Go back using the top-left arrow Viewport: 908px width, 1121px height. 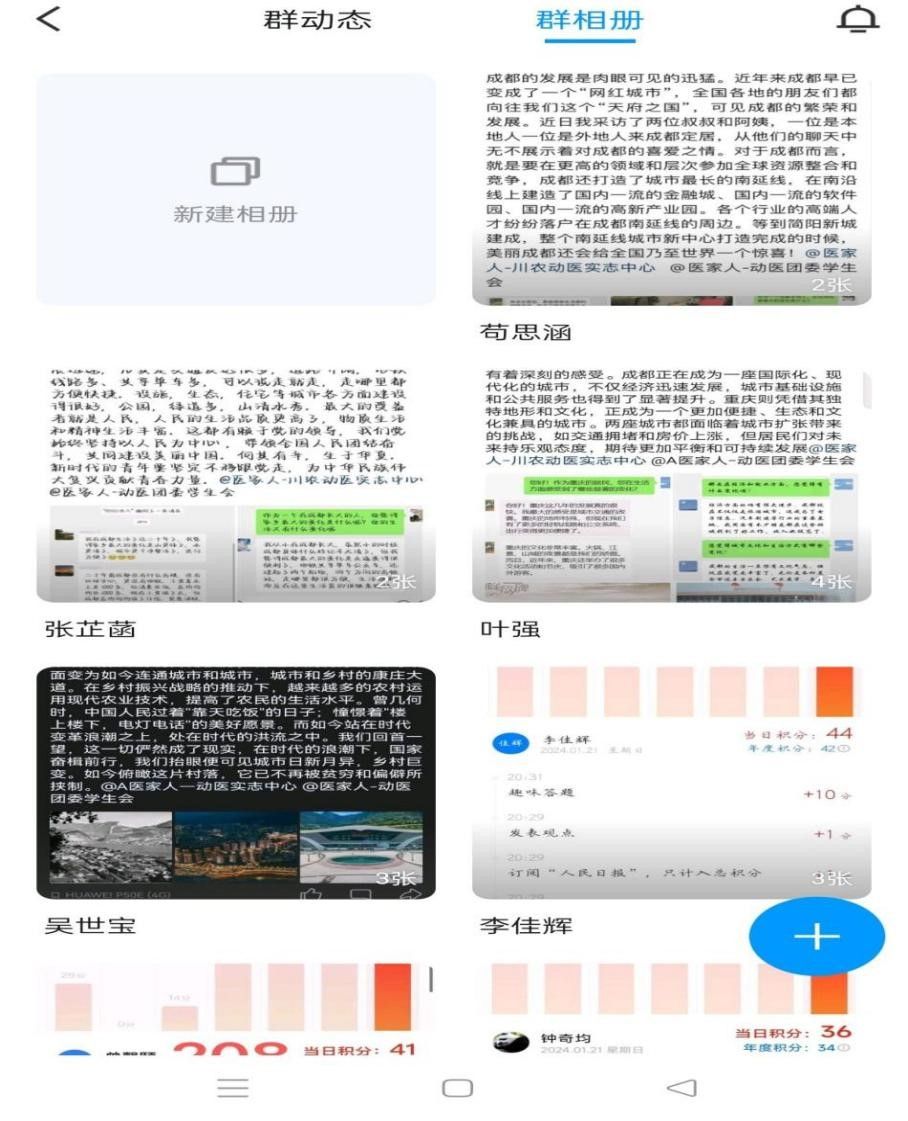[x=47, y=18]
